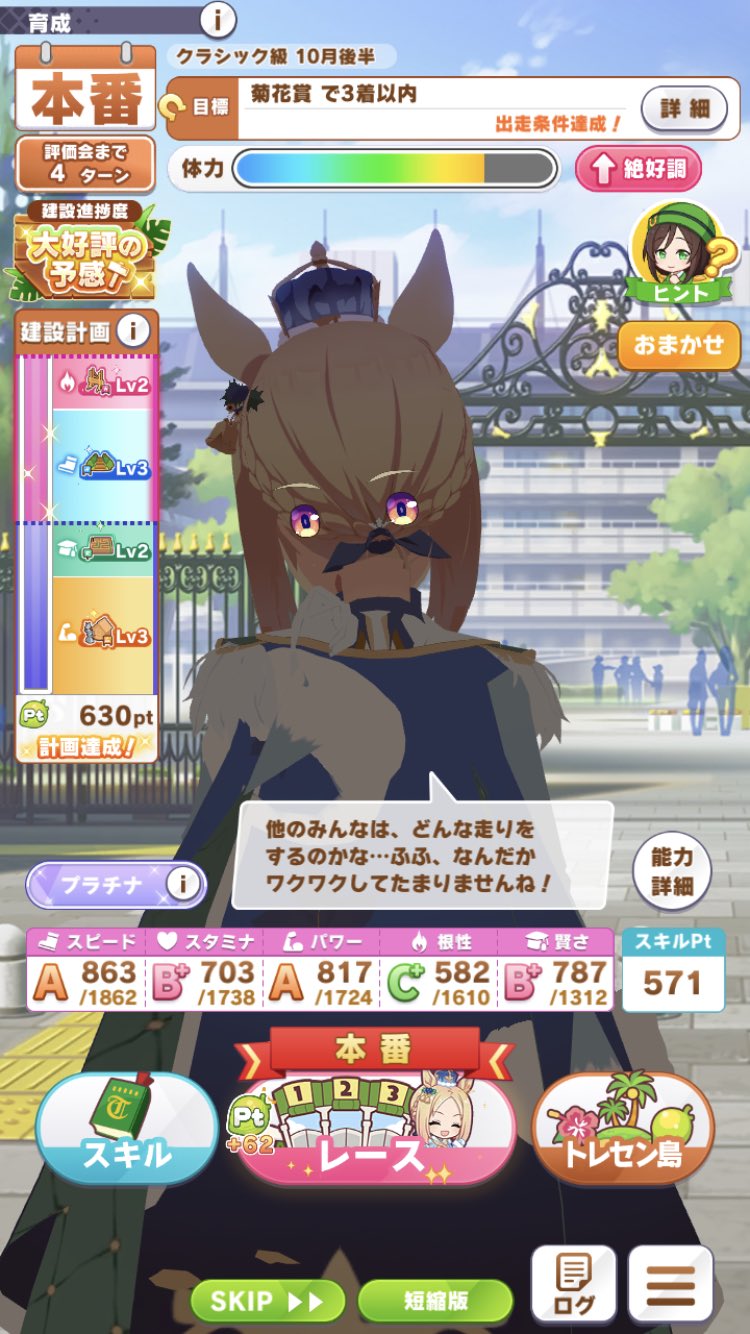Open the スキル menu
750x1334 pixels.
coord(126,1128)
